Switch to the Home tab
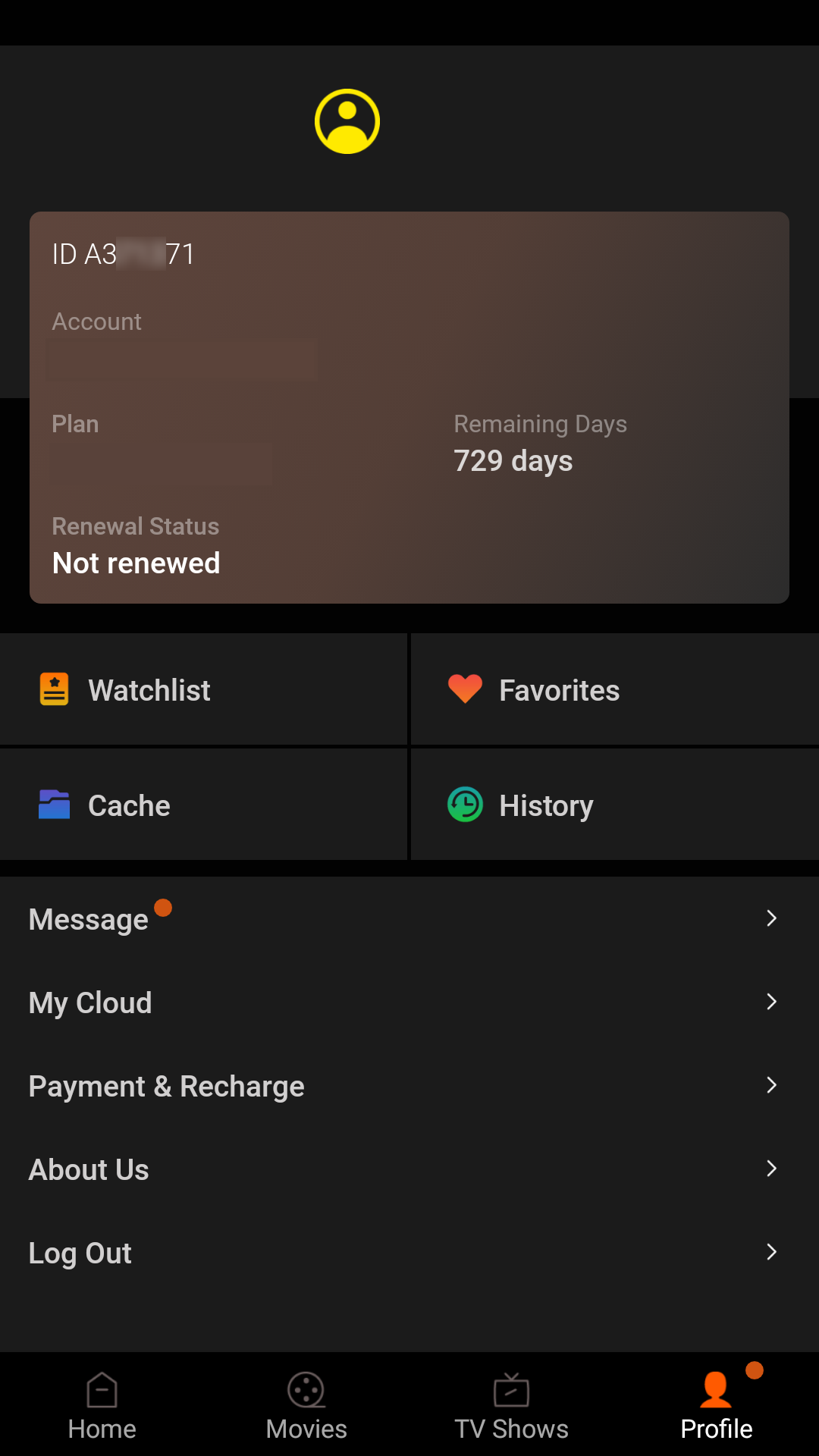This screenshot has height=1456, width=819. pos(102,1405)
